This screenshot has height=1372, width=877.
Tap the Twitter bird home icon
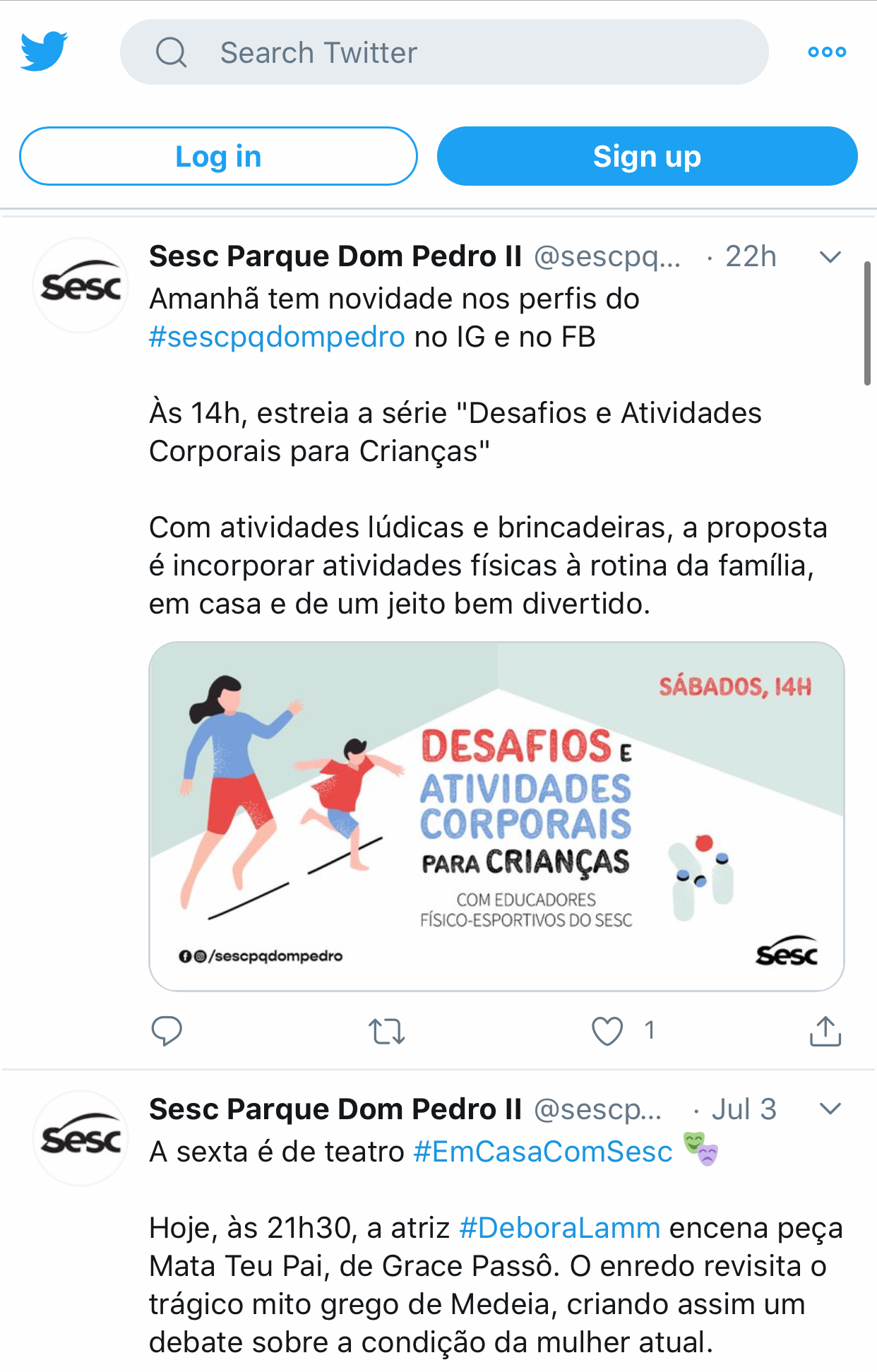click(44, 52)
